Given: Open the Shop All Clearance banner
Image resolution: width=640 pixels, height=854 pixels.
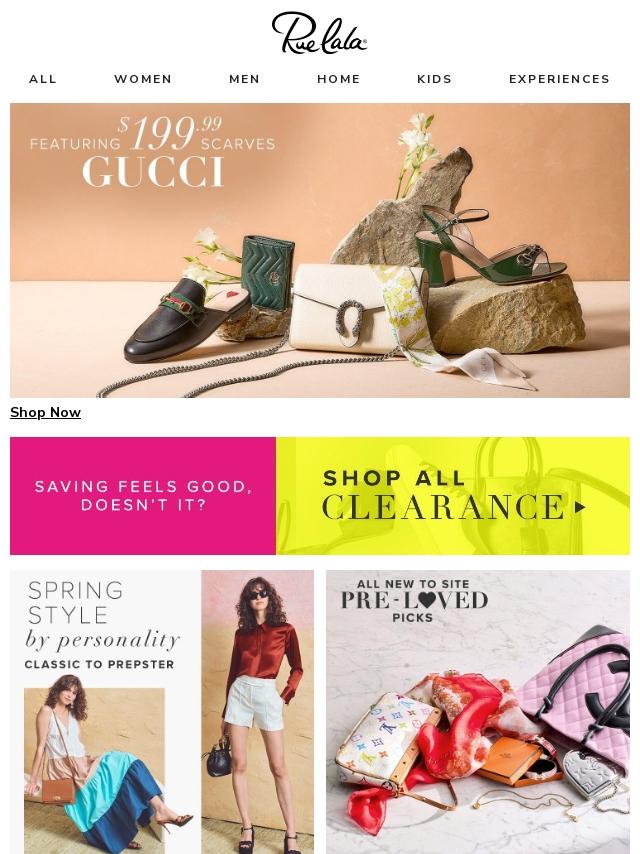Looking at the screenshot, I should [320, 496].
